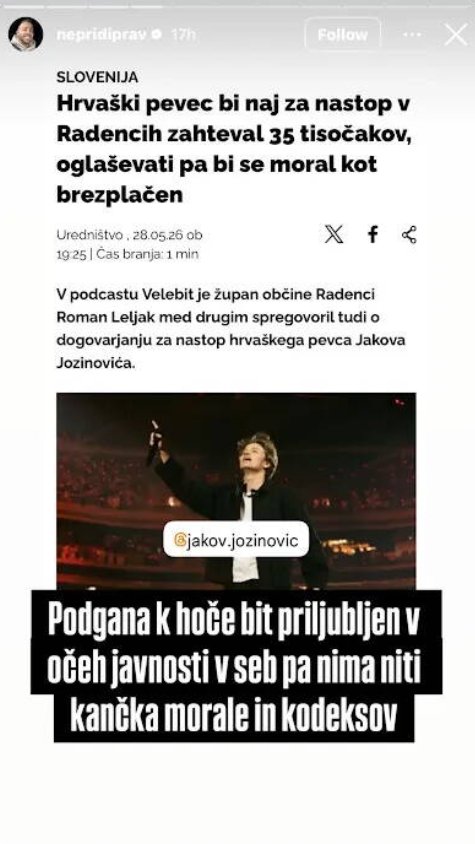
Task: Close the story viewer
Action: click(456, 34)
